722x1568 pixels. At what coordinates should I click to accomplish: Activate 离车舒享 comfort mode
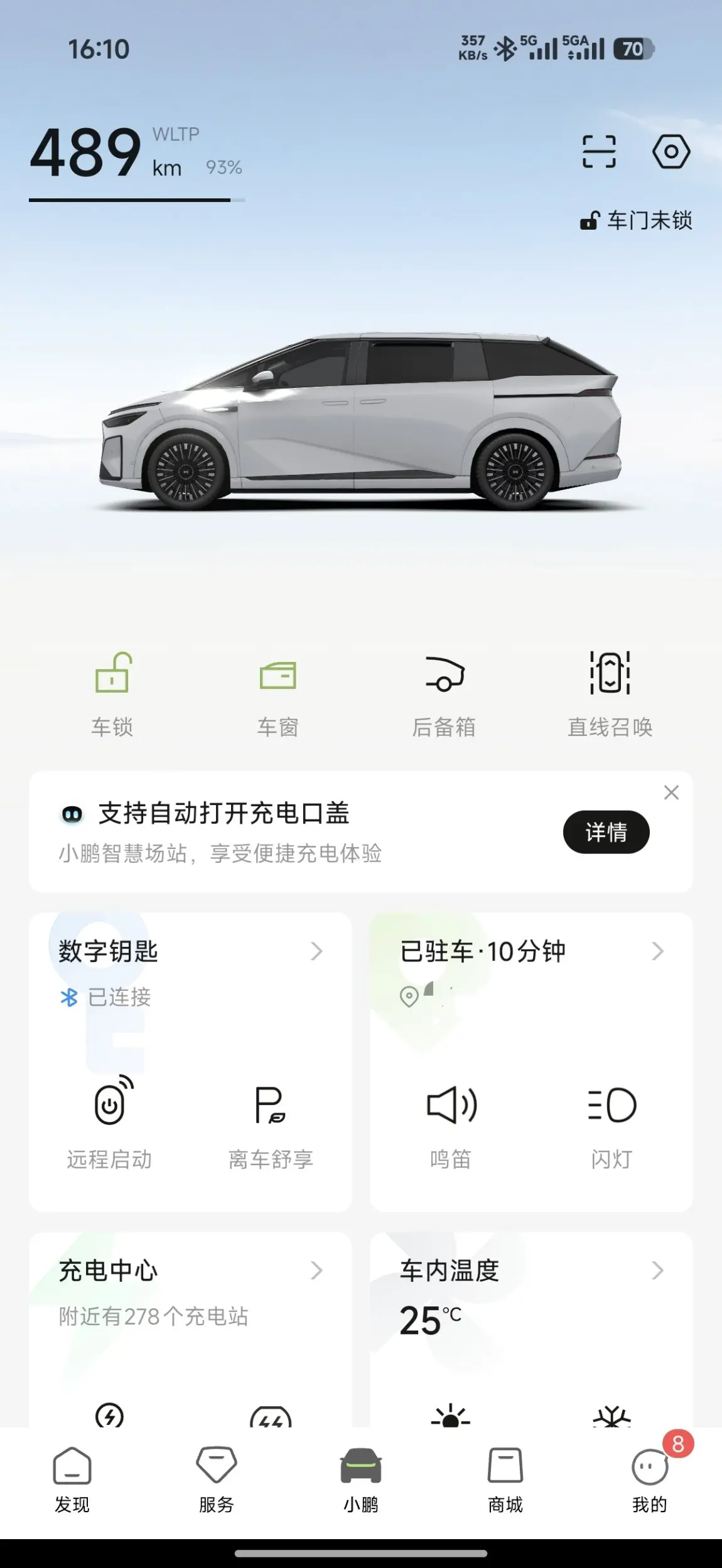(271, 1123)
